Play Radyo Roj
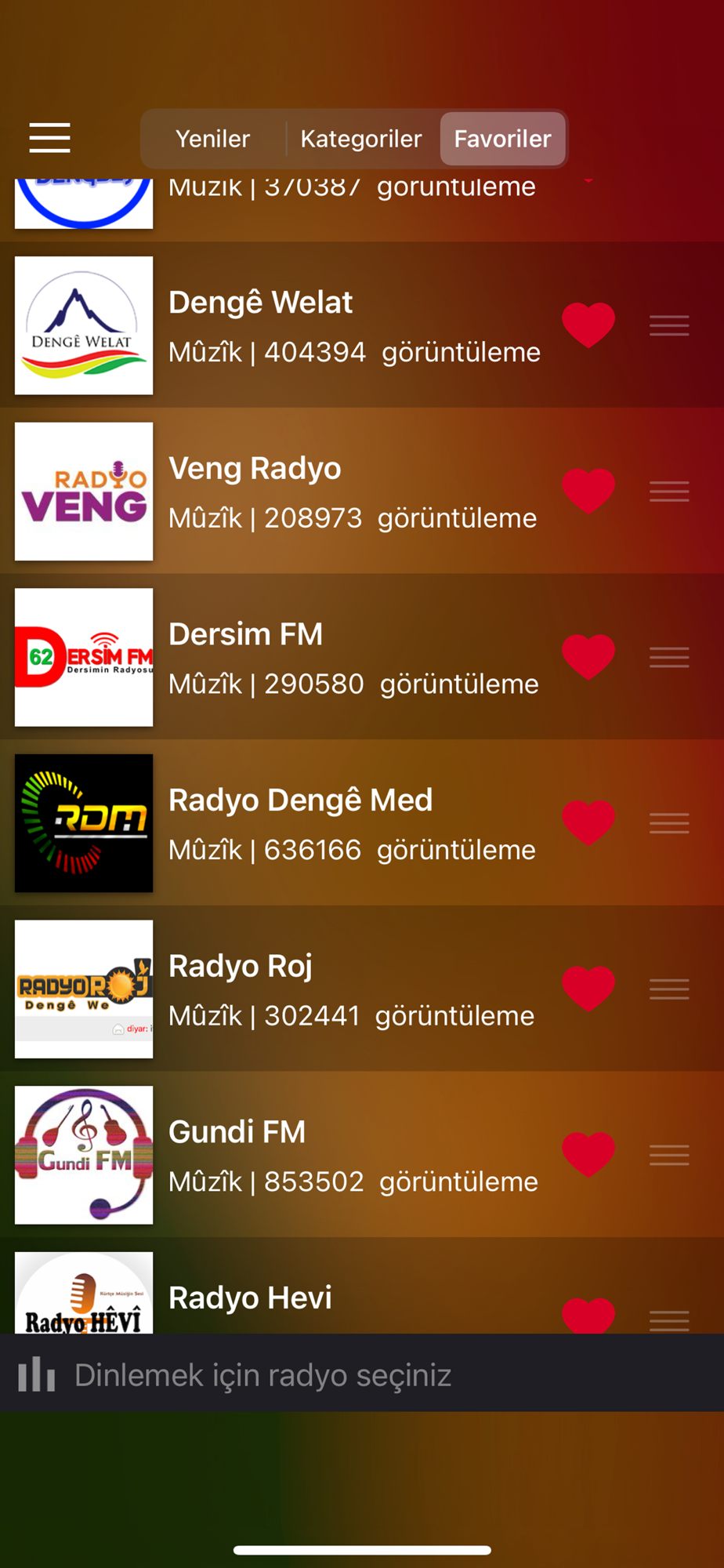Viewport: 724px width, 1568px height. pyautogui.click(x=362, y=989)
